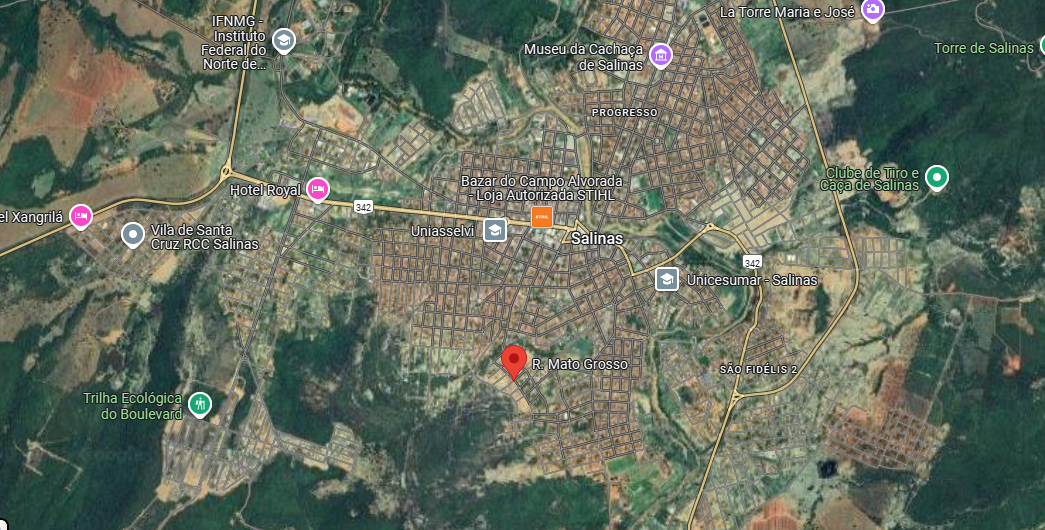This screenshot has width=1045, height=530.
Task: Select the Unicesumar - Salinas marker
Action: coord(667,279)
